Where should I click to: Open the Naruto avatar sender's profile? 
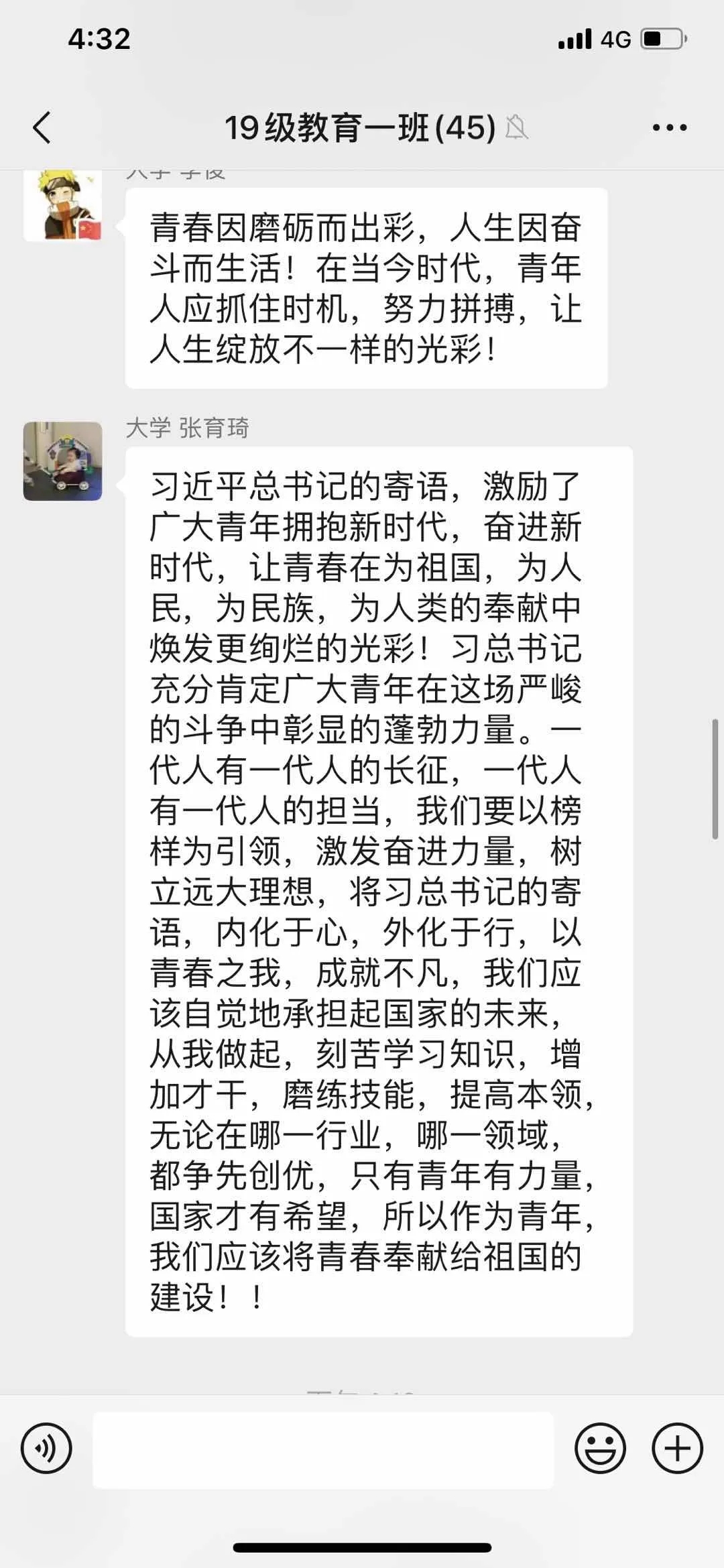tap(63, 205)
